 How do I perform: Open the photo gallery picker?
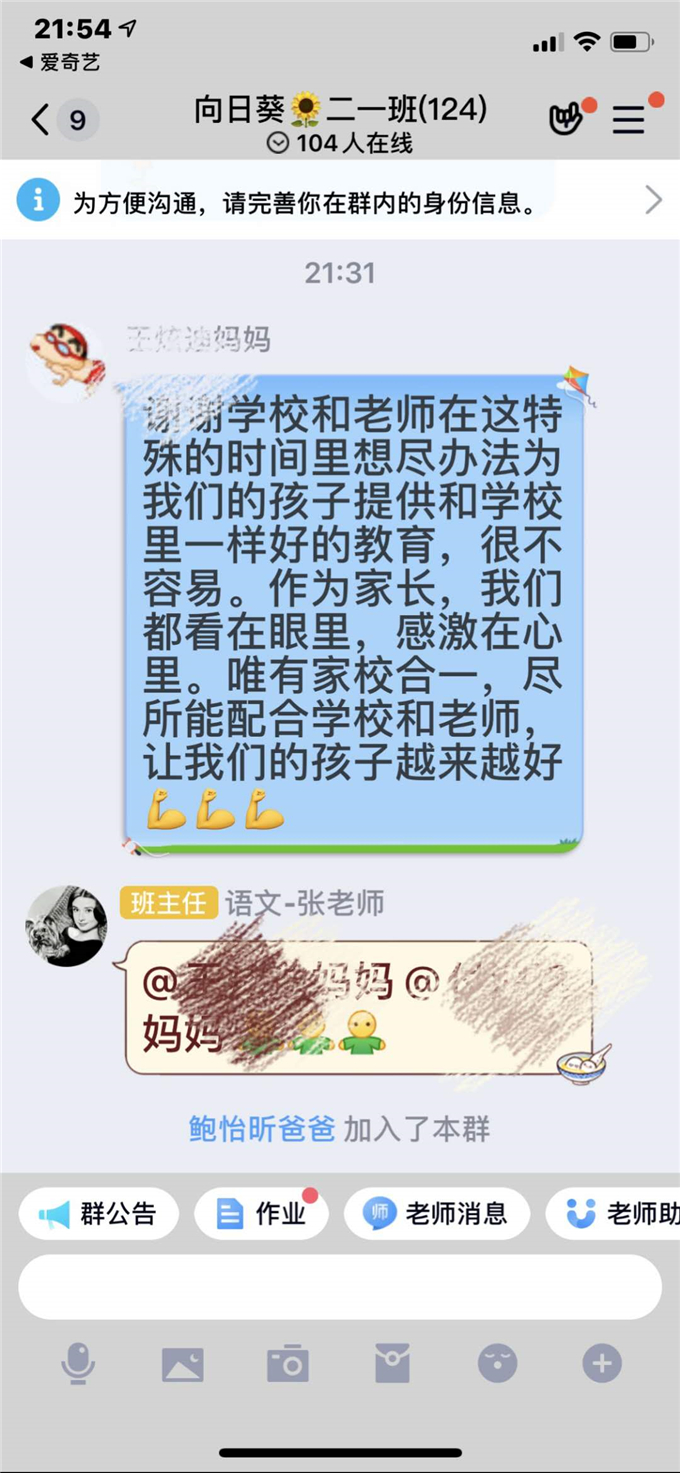coord(183,1364)
